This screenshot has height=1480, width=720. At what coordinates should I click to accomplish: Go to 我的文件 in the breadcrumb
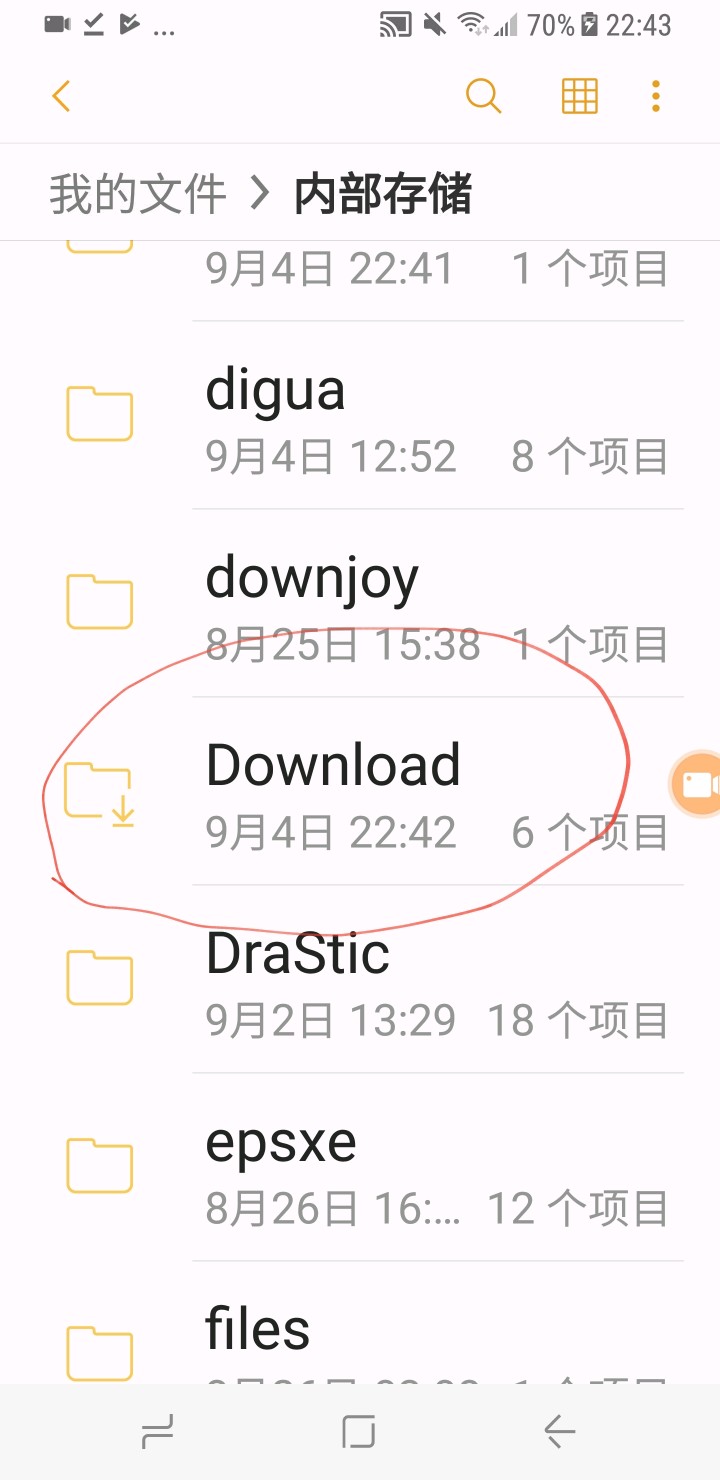138,193
